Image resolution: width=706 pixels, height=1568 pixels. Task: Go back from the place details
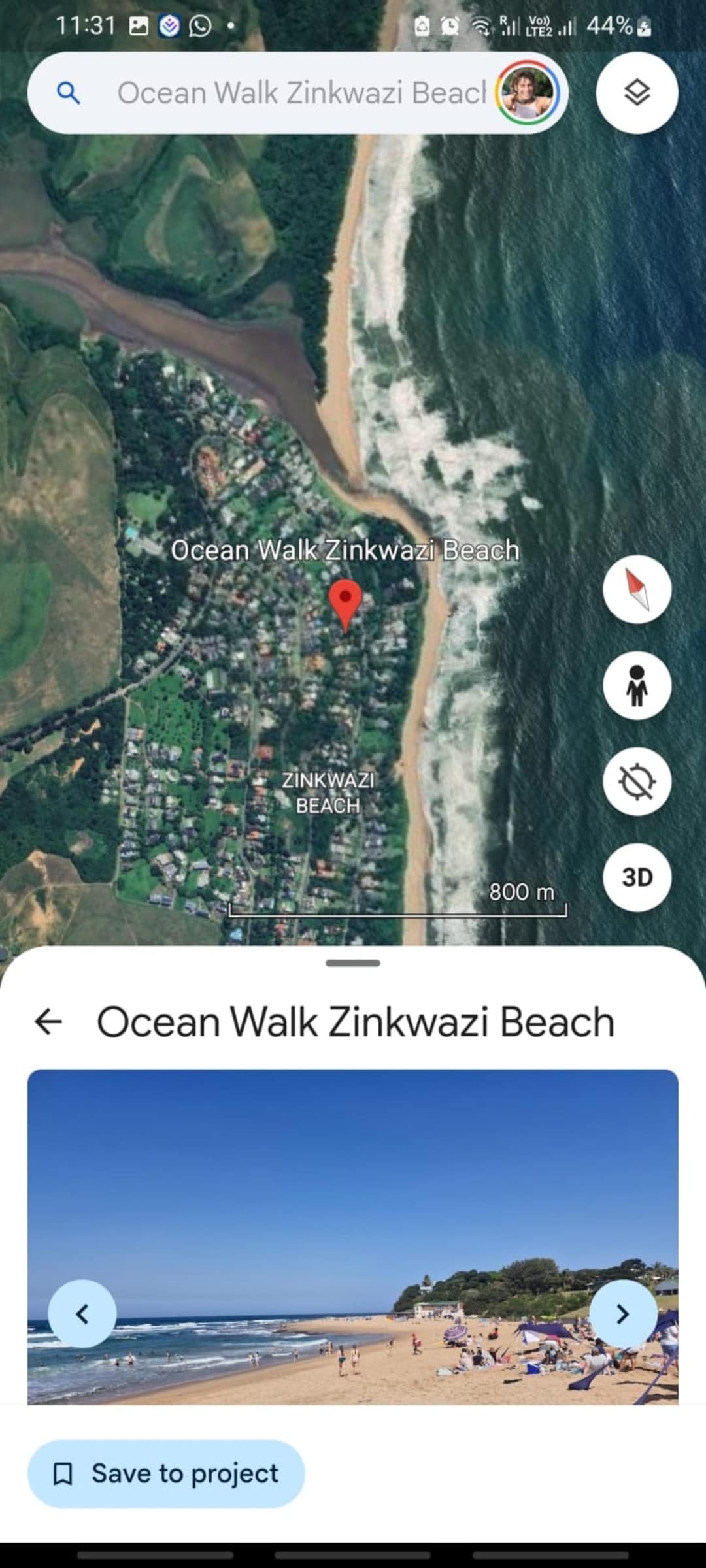point(48,1022)
